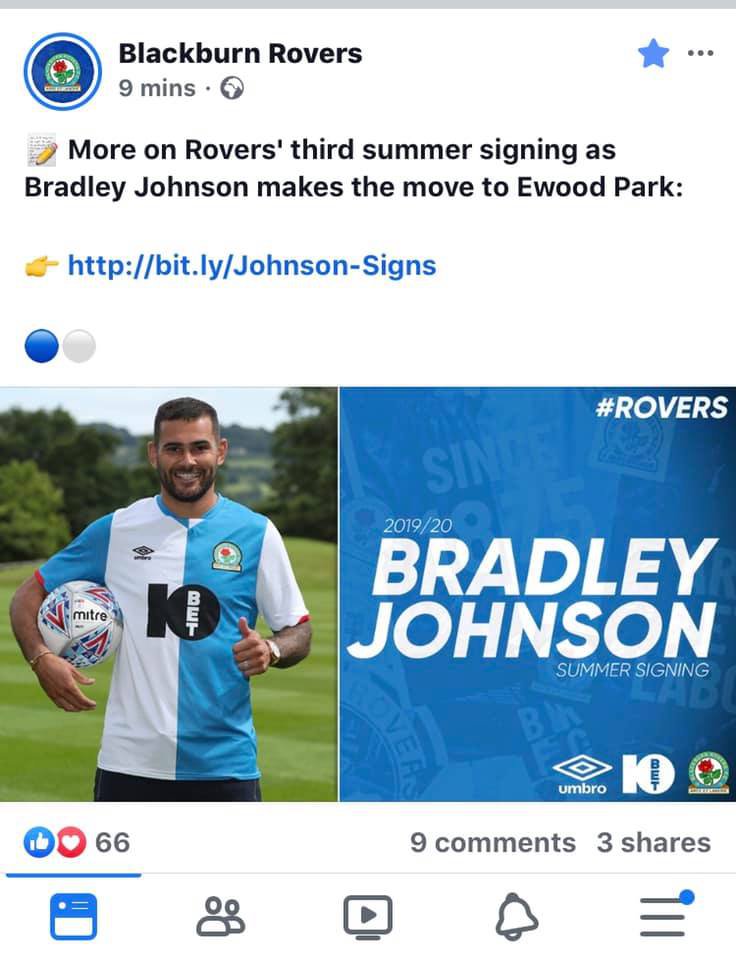View the 66 reactions on the post
736x960 pixels.
(78, 842)
